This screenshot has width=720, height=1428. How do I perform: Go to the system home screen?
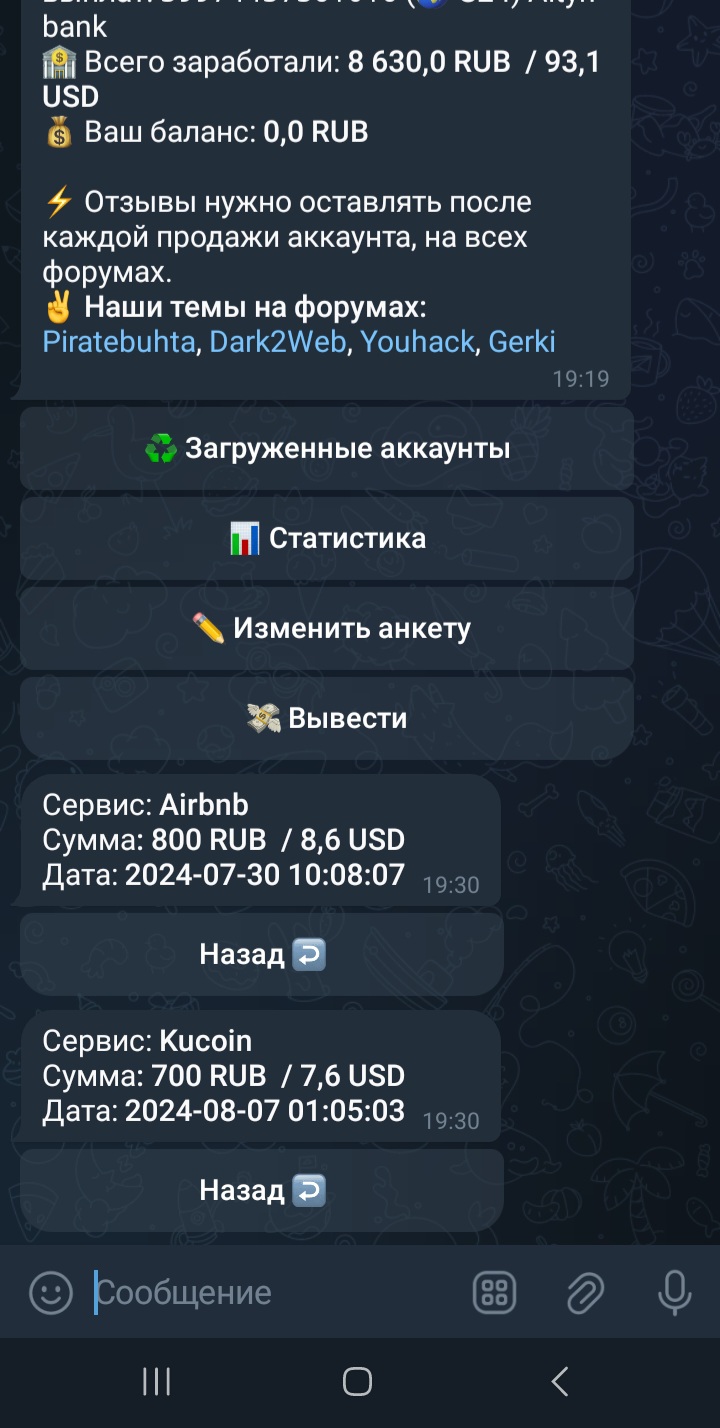tap(357, 1382)
